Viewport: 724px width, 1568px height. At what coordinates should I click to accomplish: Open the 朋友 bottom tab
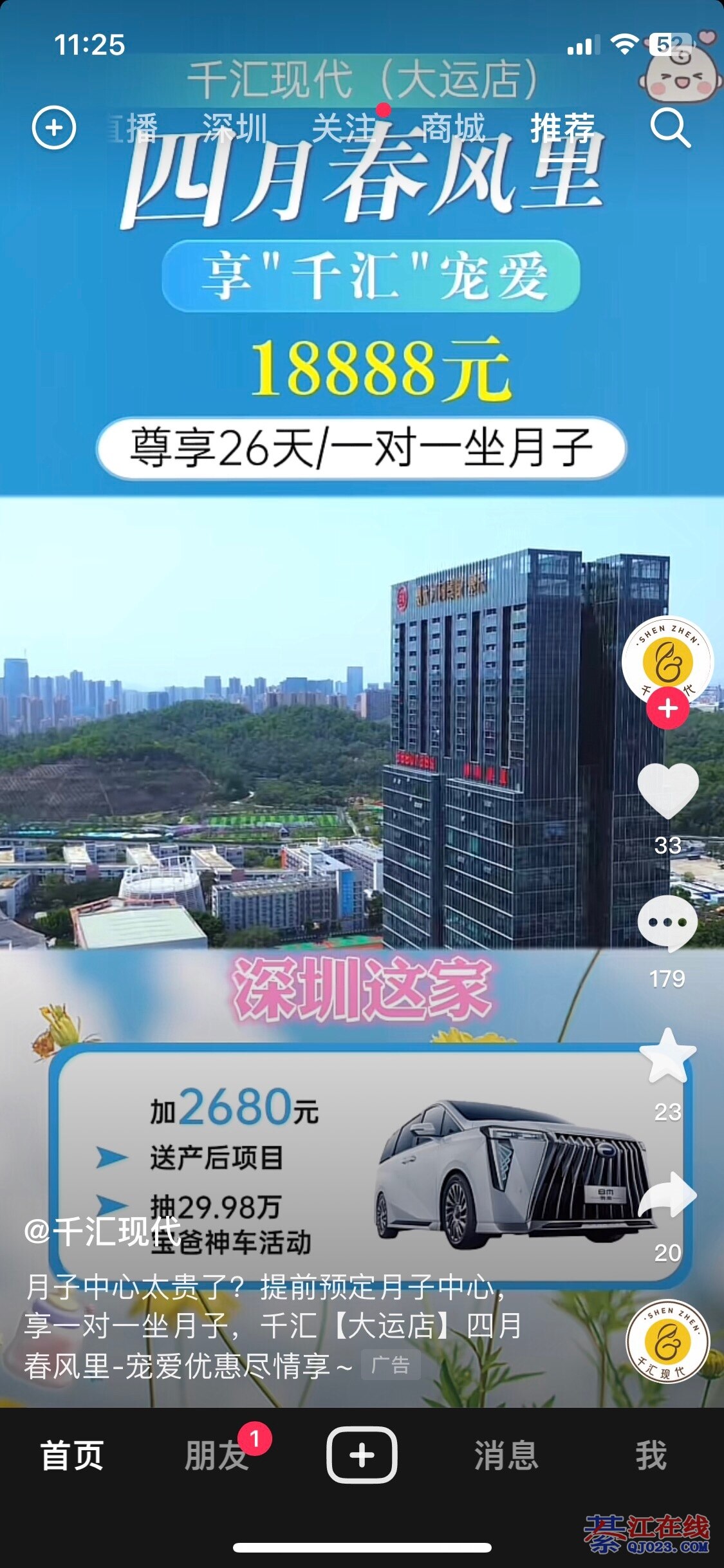point(217,1456)
